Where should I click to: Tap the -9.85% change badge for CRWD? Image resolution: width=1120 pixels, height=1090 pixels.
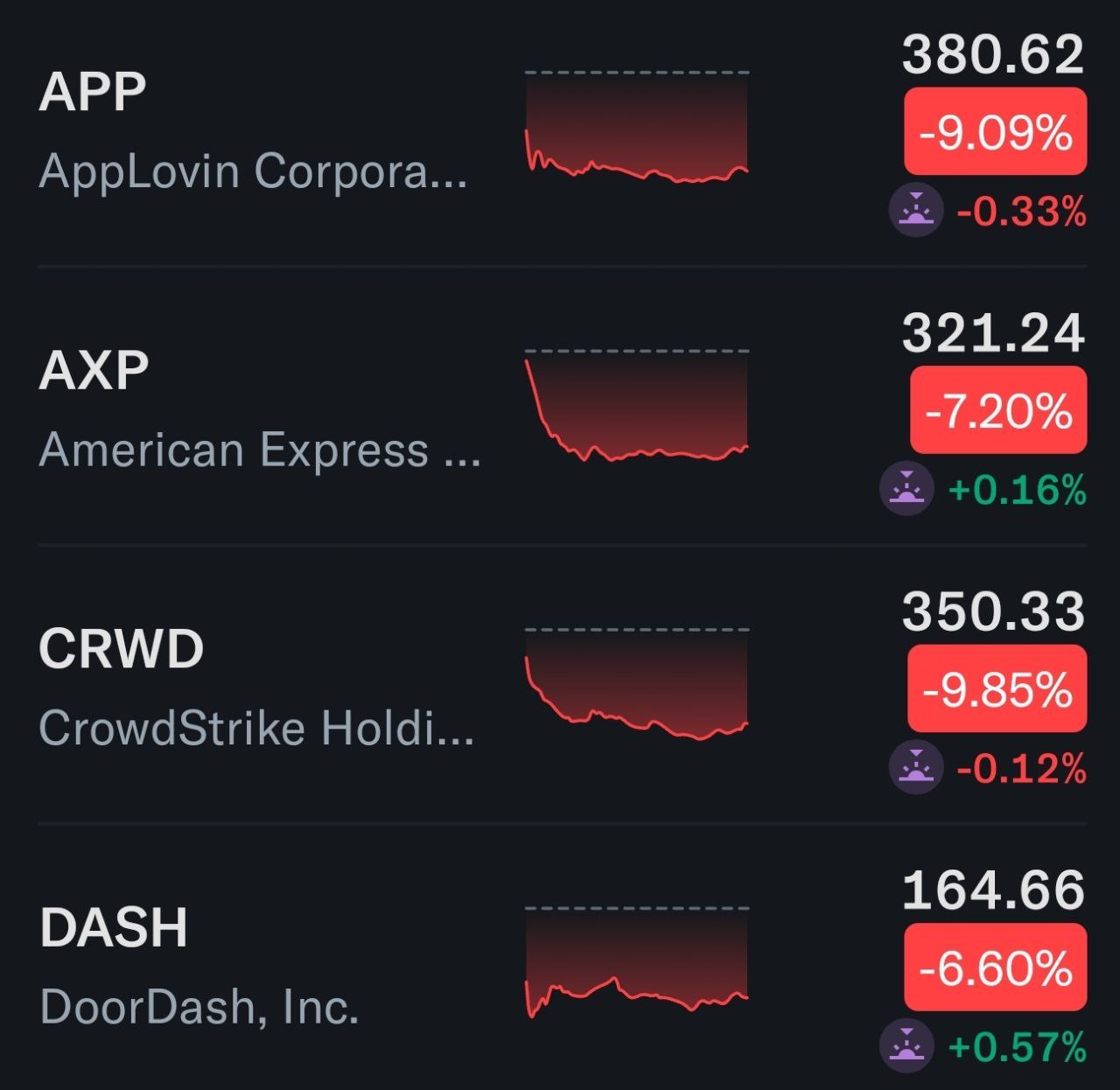pos(997,688)
